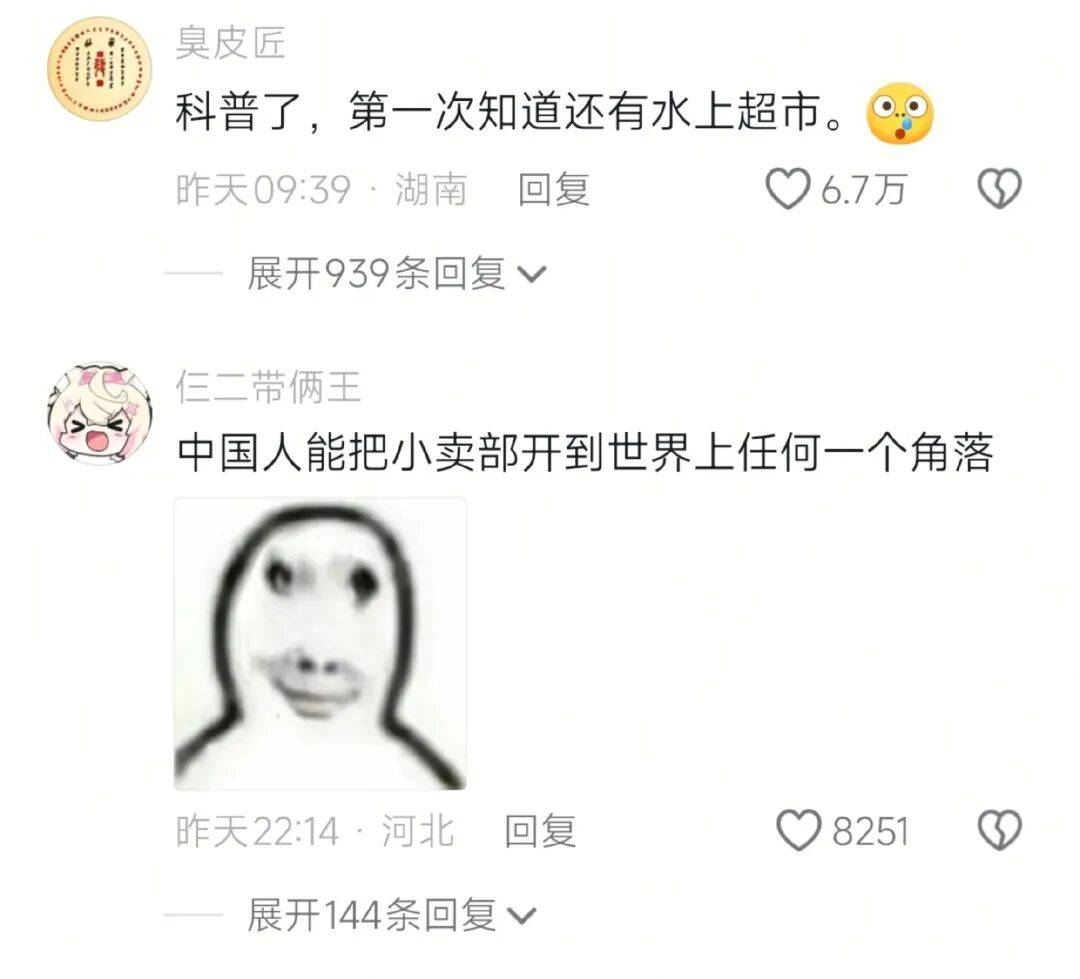Reply to 仨二带俩王's comment
The width and height of the screenshot is (1080, 979).
pyautogui.click(x=540, y=831)
